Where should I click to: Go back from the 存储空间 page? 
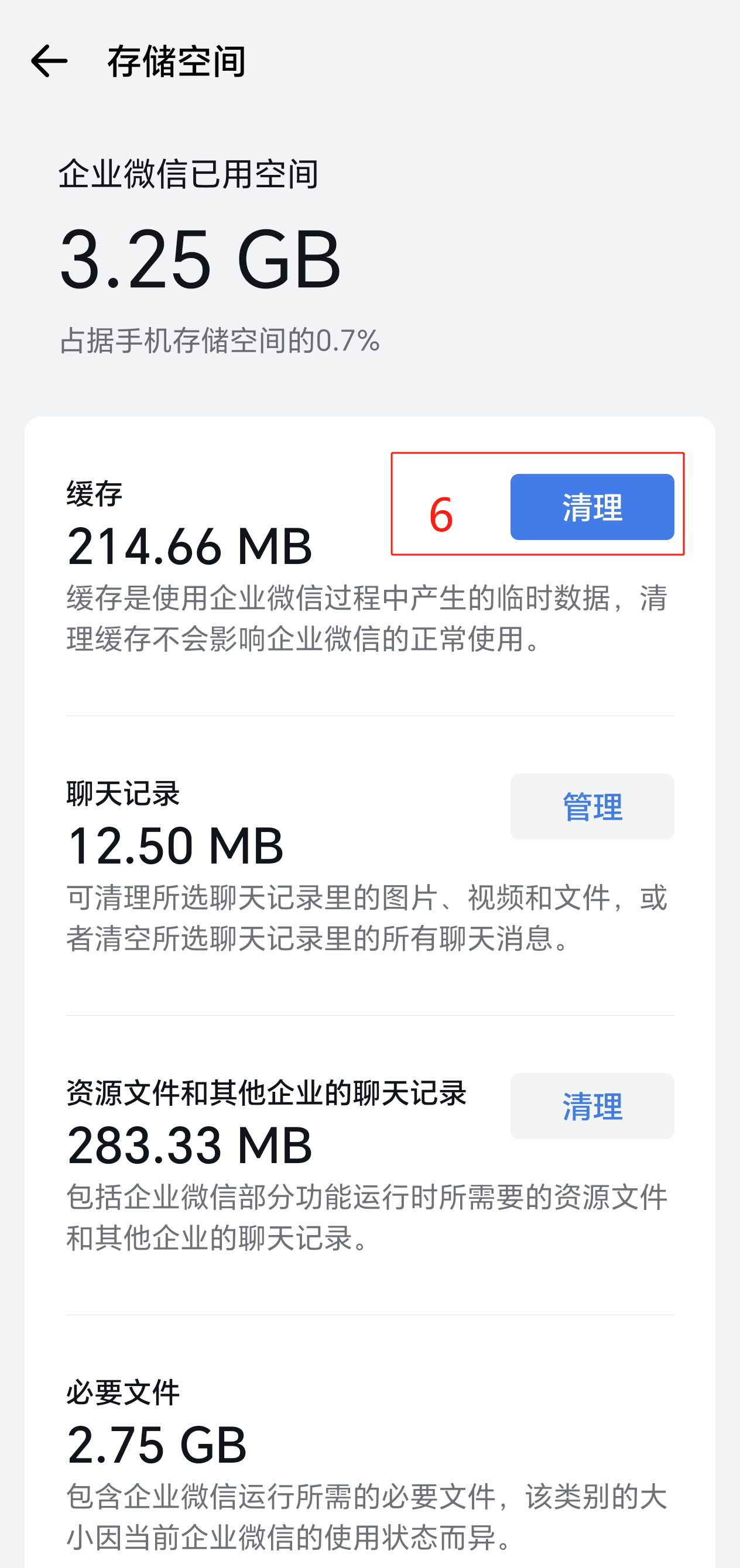[49, 61]
